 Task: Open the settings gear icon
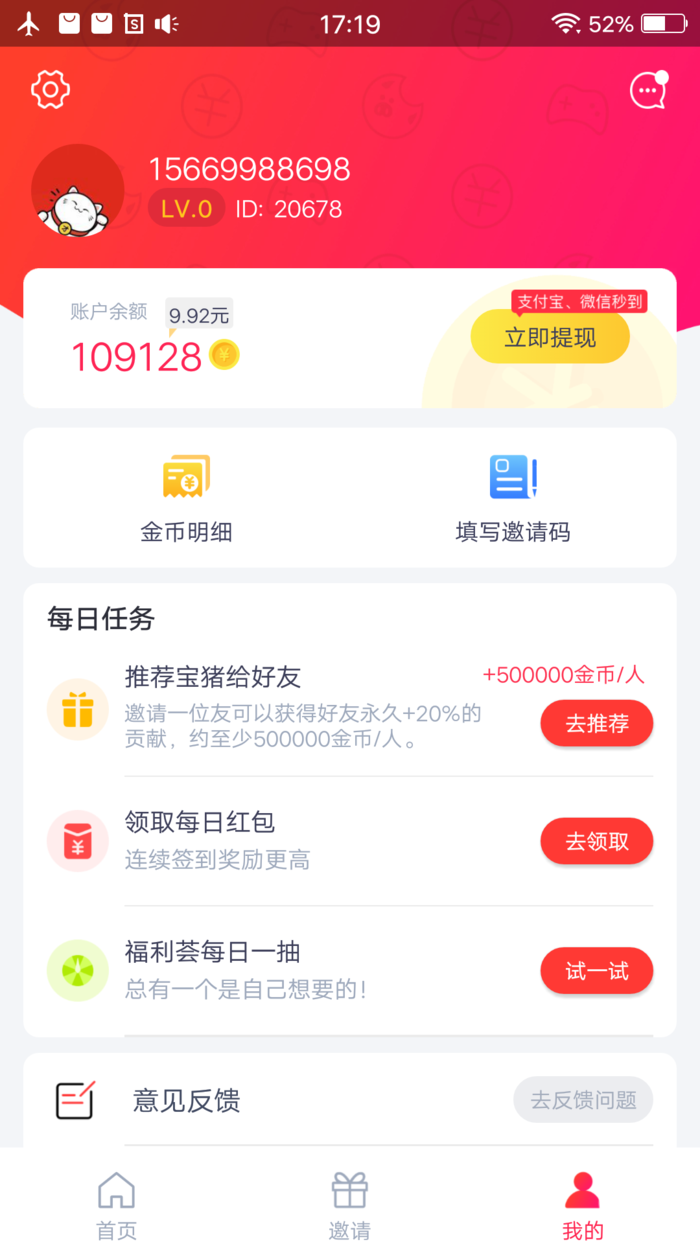[51, 90]
